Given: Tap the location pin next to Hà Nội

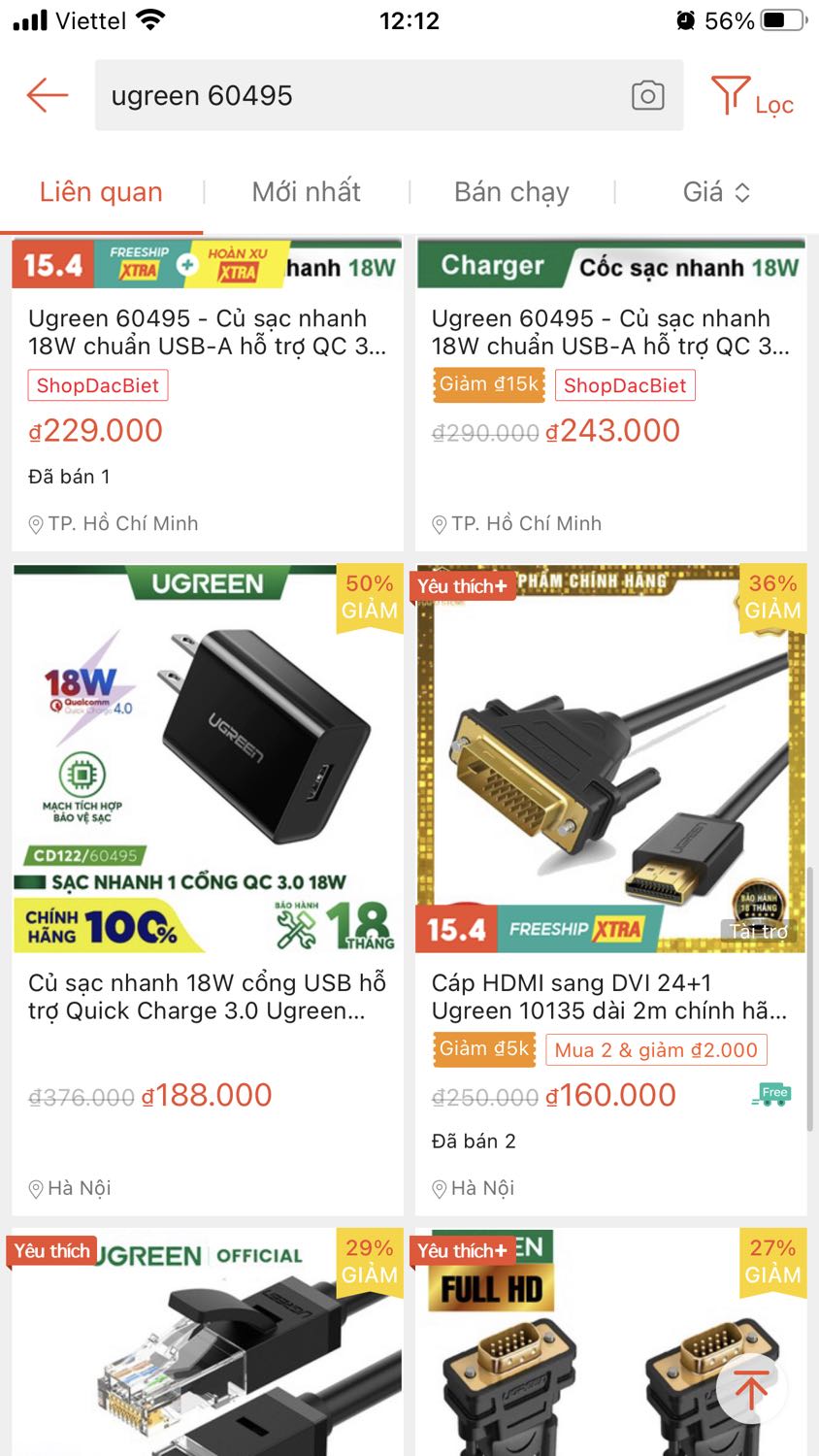Looking at the screenshot, I should (438, 1188).
